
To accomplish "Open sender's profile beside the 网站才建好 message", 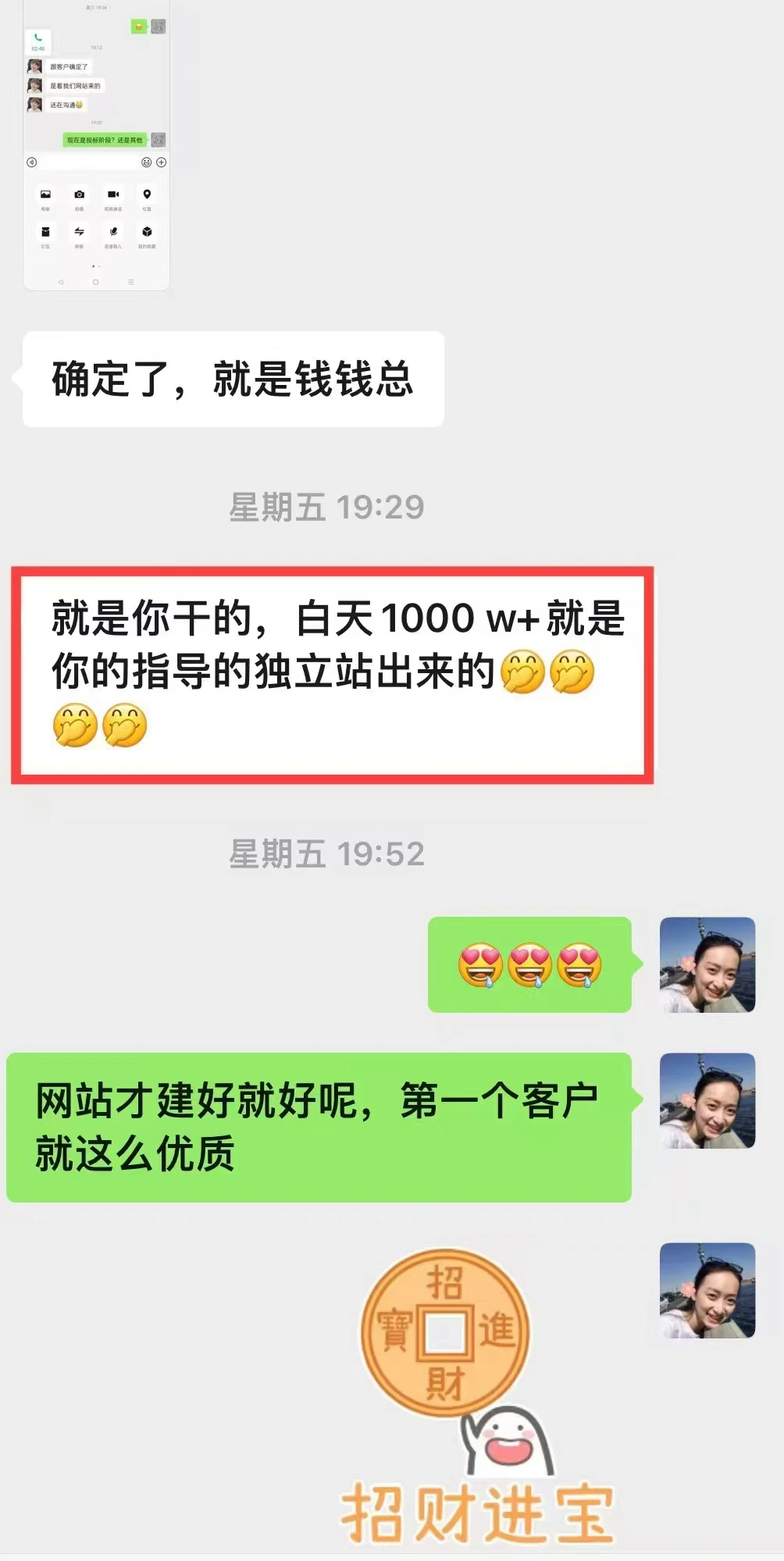I will pos(707,1100).
